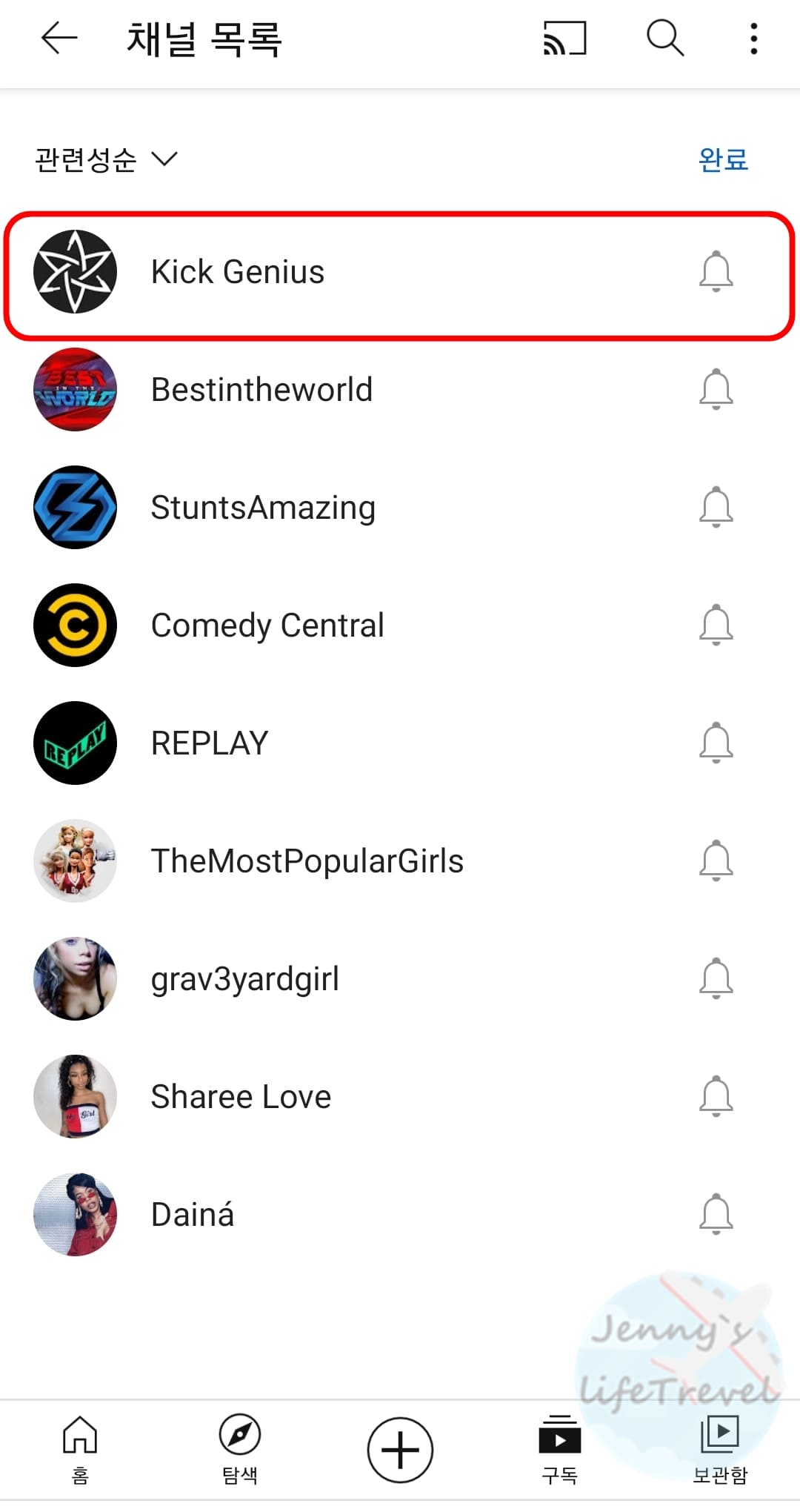Open the Kick Genius channel
Viewport: 800px width, 1512px height.
pyautogui.click(x=237, y=272)
